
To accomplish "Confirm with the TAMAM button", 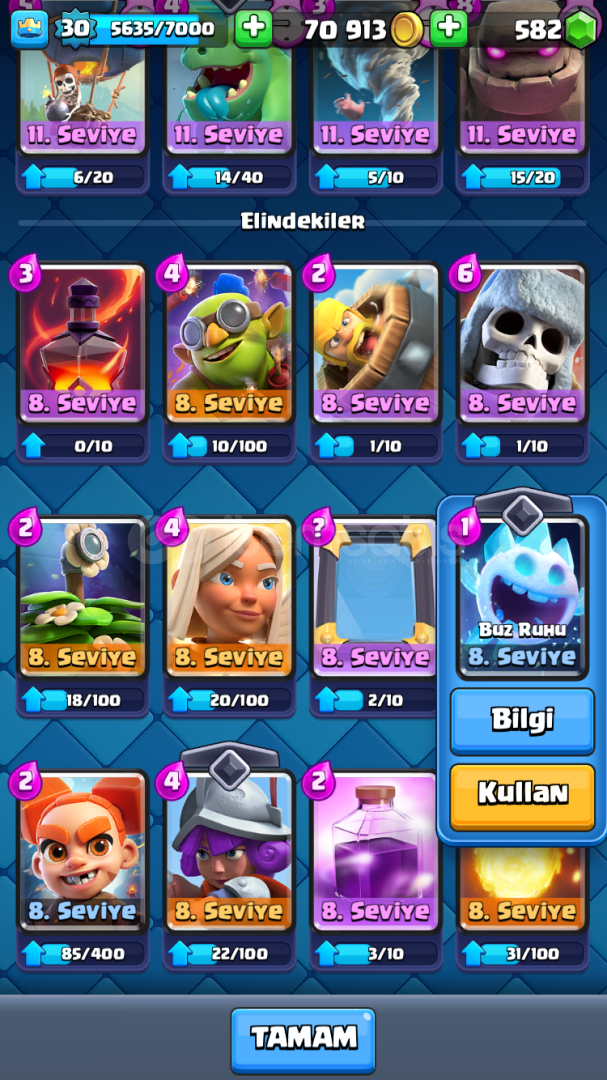I will [303, 1039].
